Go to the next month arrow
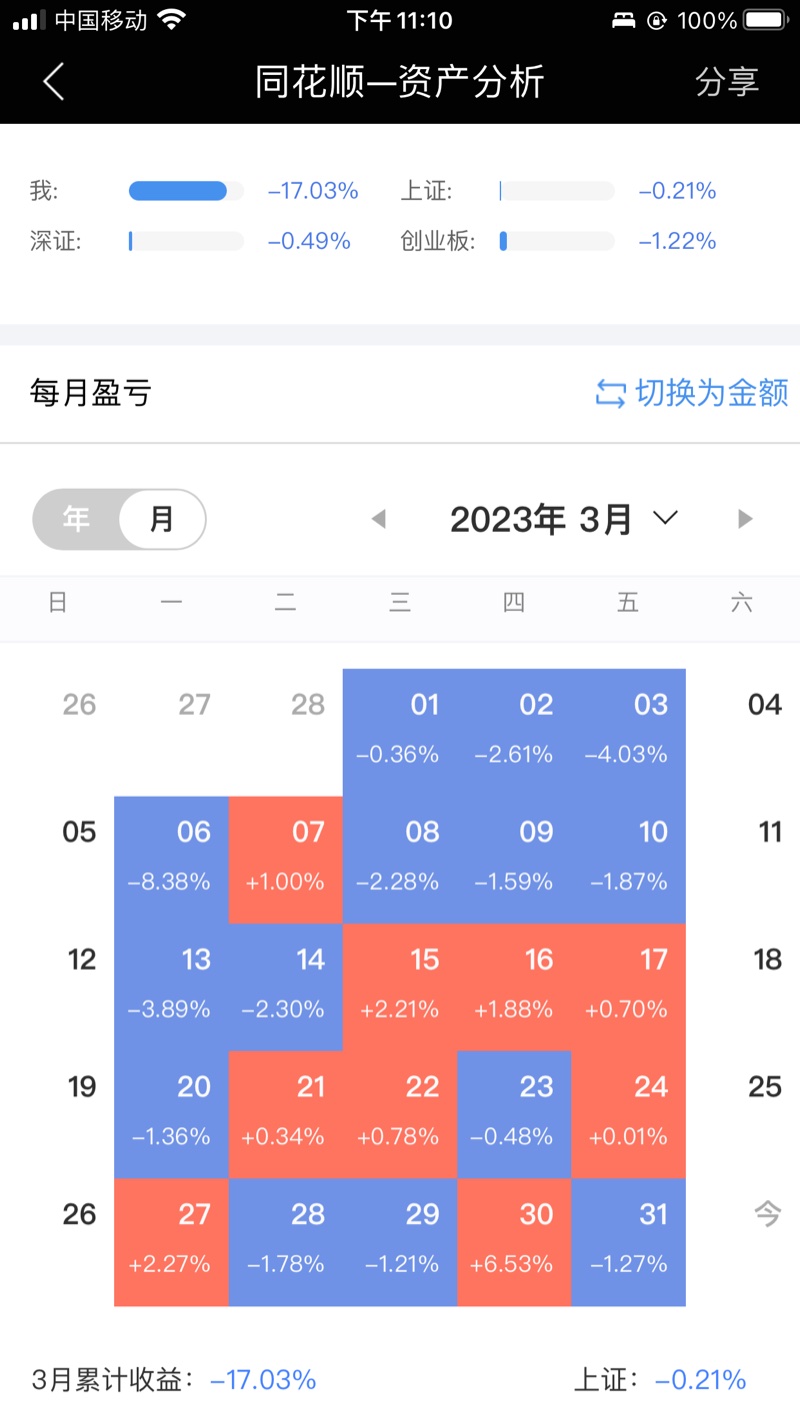This screenshot has height=1423, width=800. [x=744, y=519]
